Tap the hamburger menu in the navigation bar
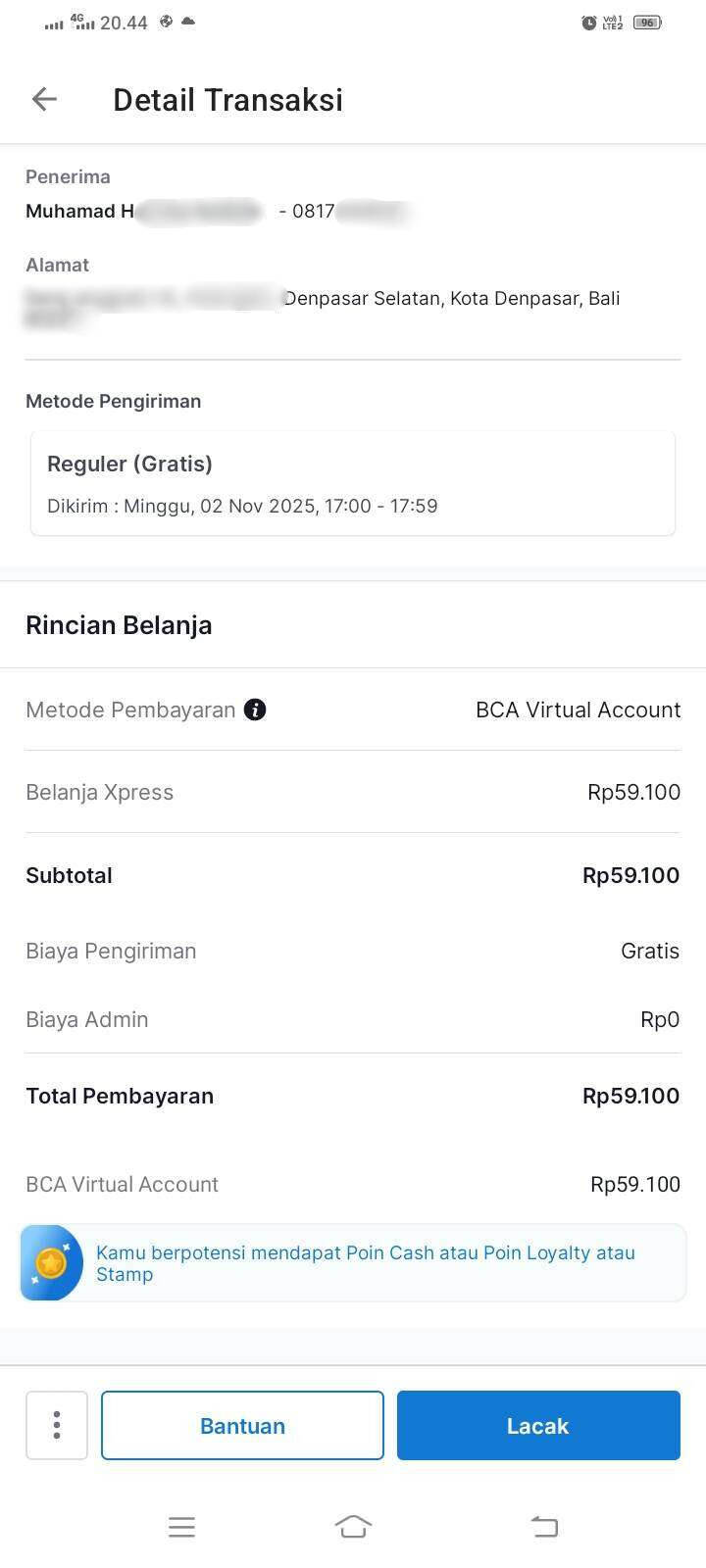Screen dimensions: 706x1568 tap(181, 1526)
